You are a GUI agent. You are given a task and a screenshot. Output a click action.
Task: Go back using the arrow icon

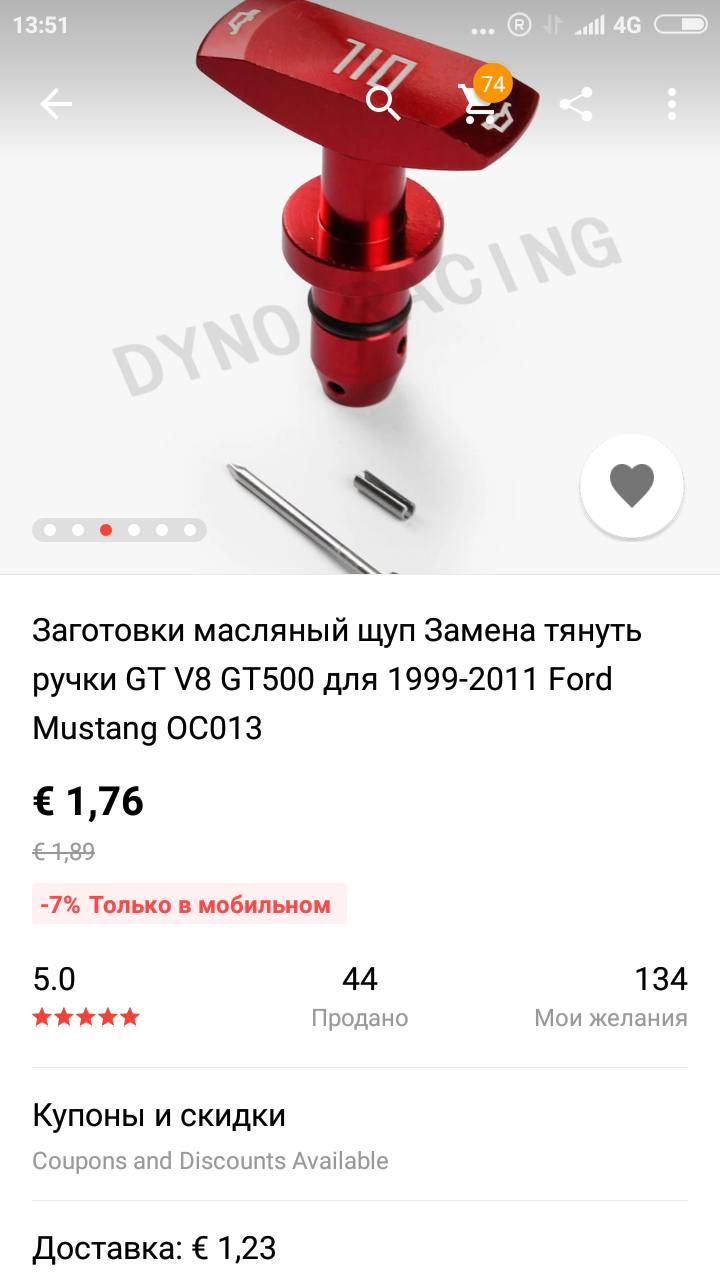coord(56,104)
